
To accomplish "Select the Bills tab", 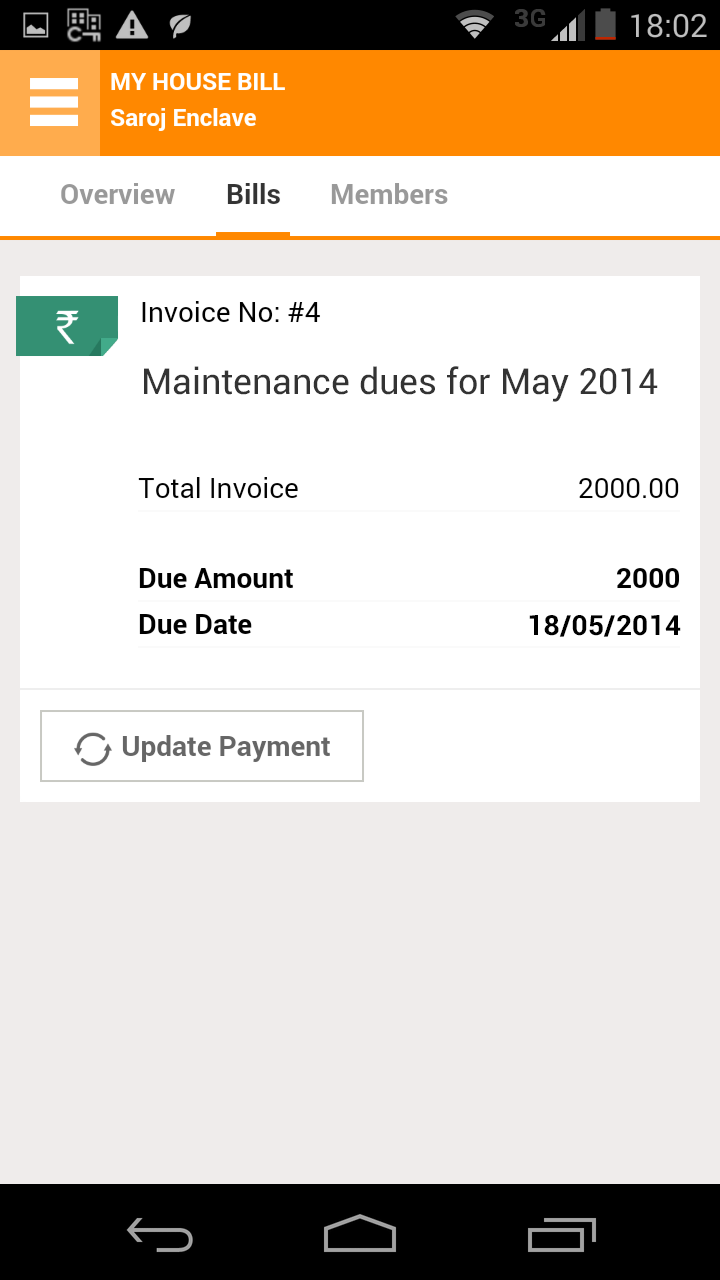I will (253, 194).
